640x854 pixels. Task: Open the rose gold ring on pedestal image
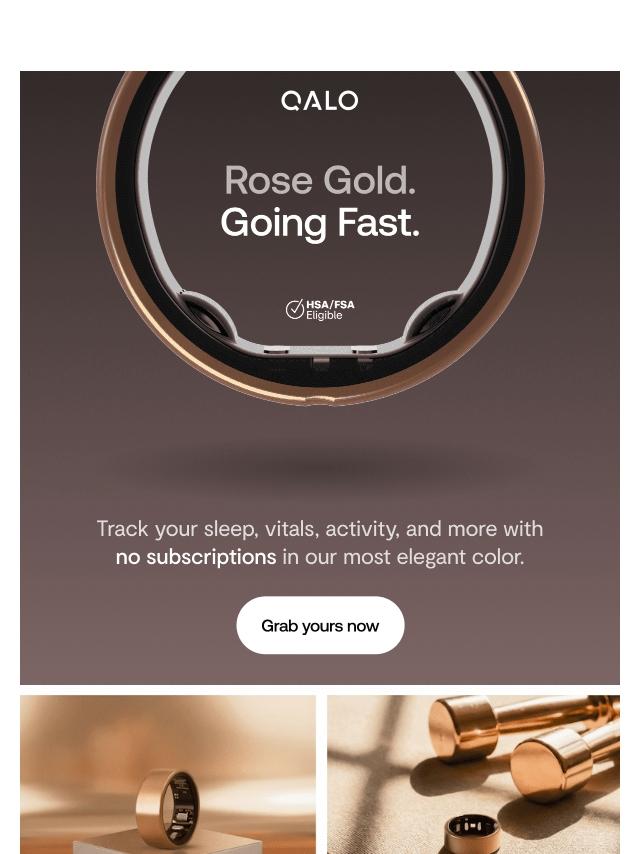pos(168,774)
